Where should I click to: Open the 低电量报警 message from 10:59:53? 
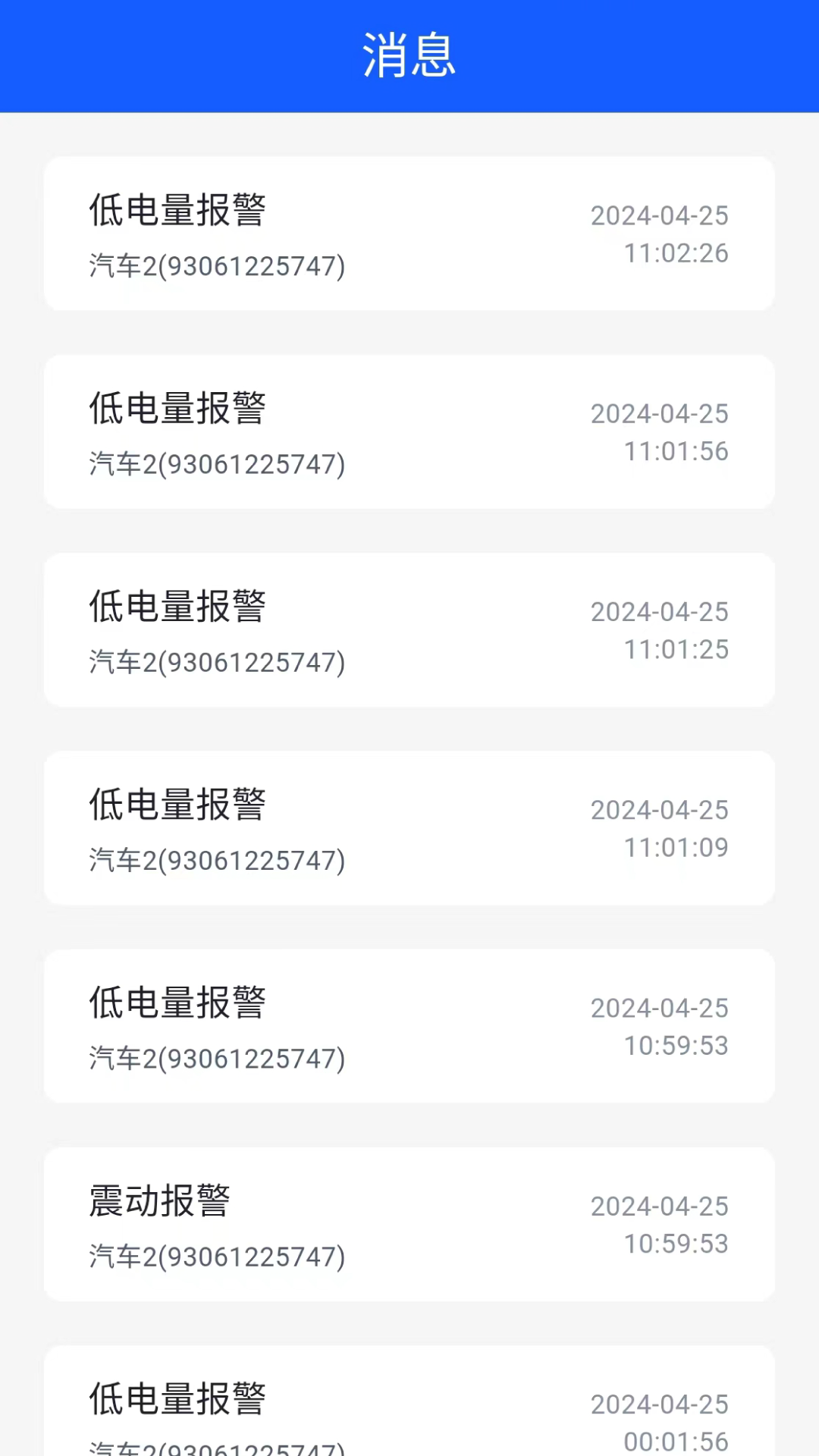[x=409, y=1025]
